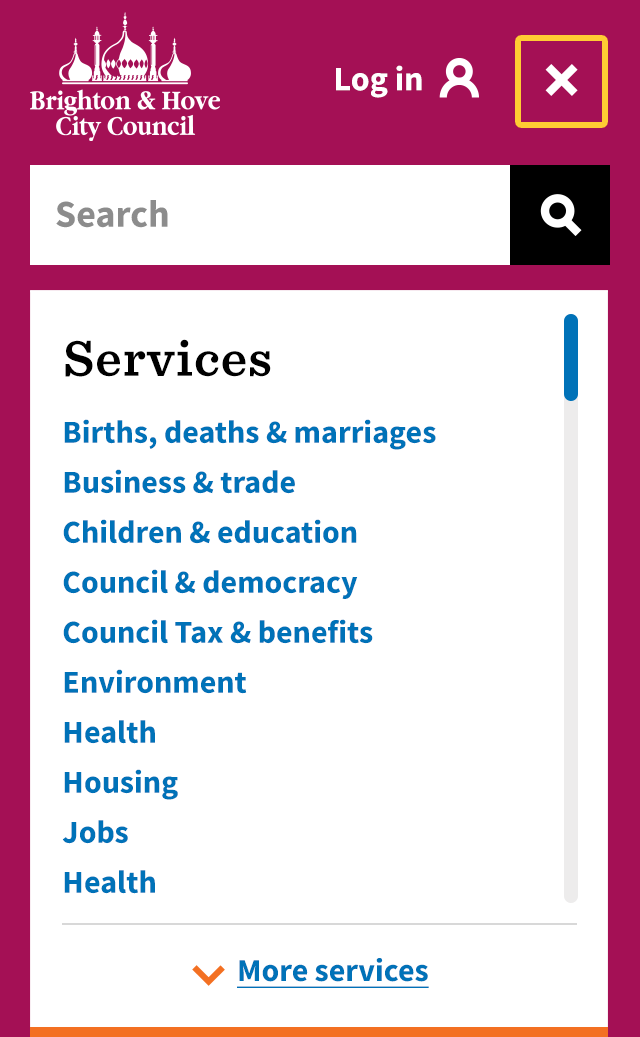Screen dimensions: 640x1037
Task: View Council Tax & benefits
Action: [x=218, y=633]
